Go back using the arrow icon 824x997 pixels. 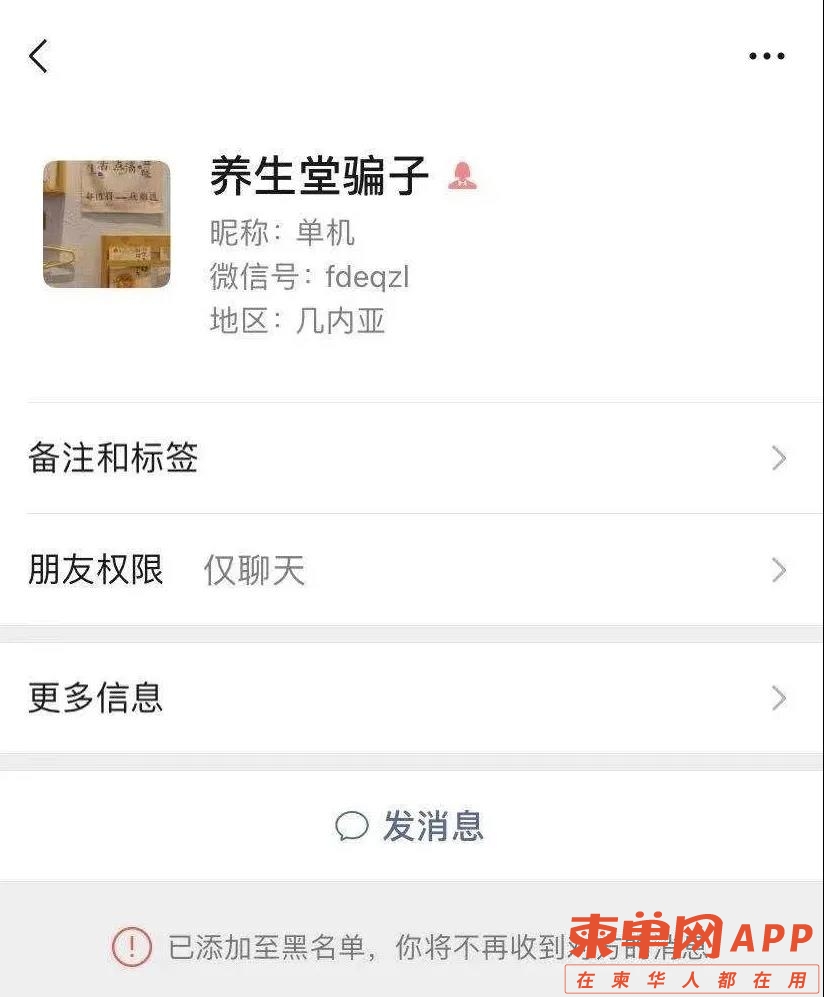coord(39,57)
